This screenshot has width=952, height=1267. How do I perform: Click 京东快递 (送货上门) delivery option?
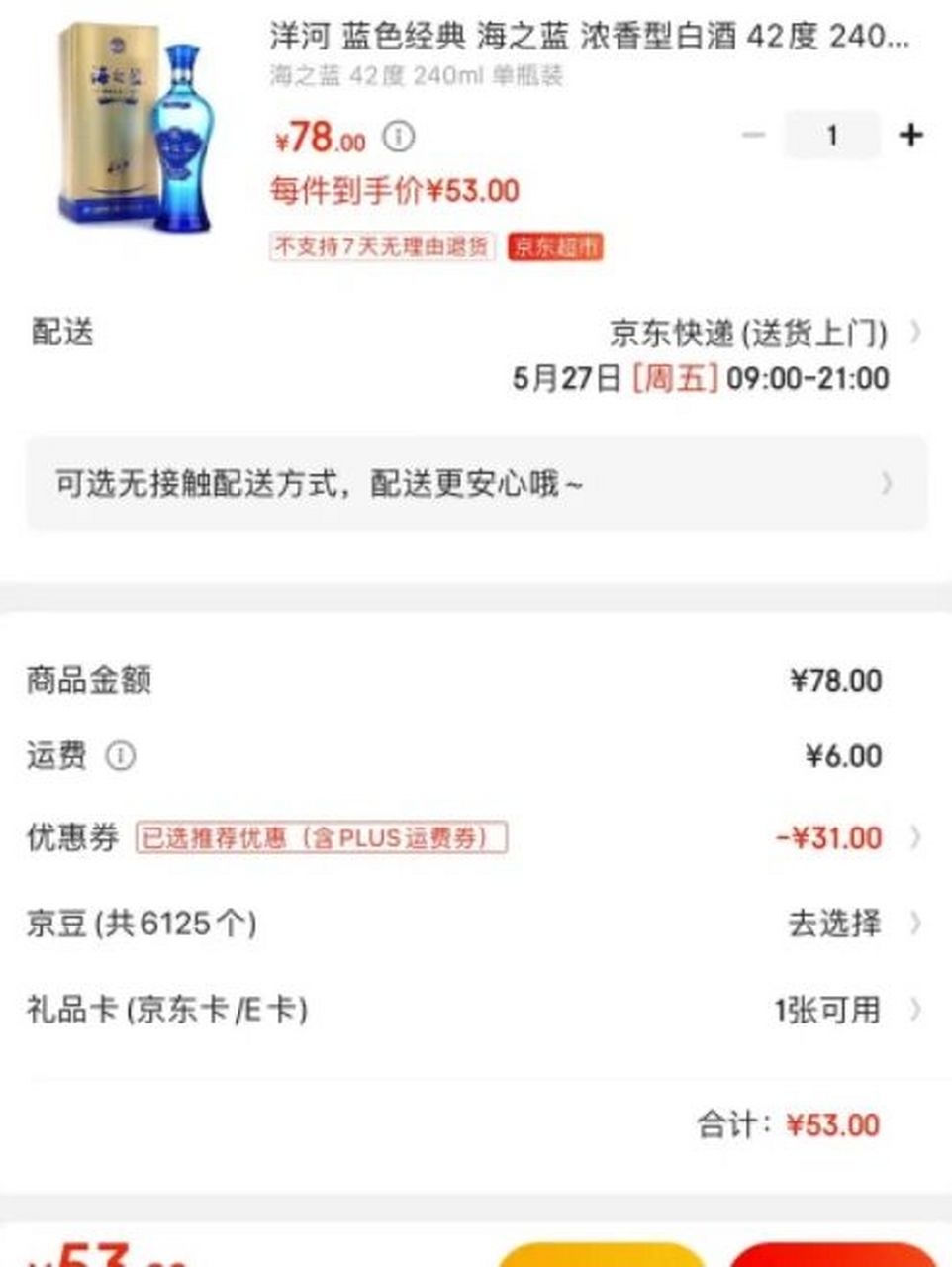[747, 334]
